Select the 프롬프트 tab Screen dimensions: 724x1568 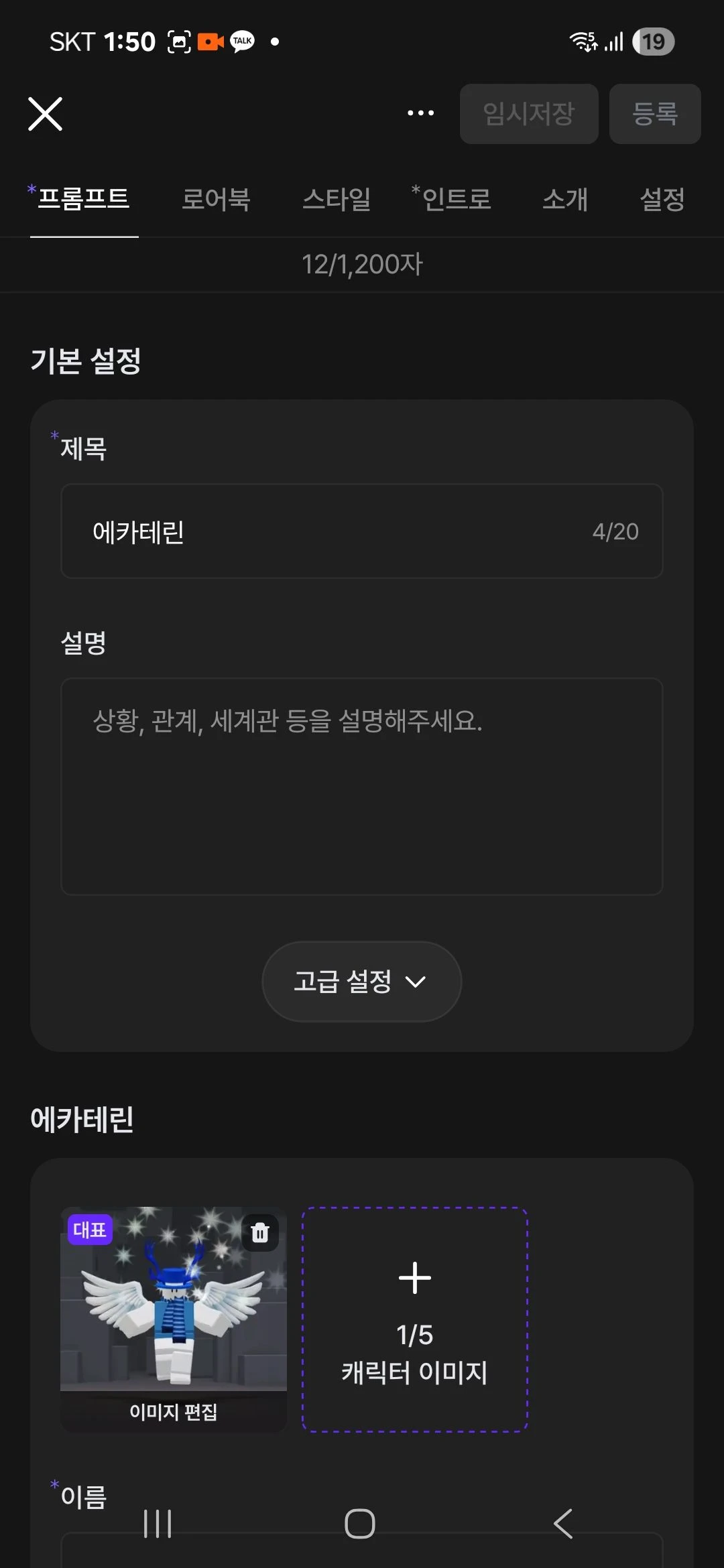tap(83, 200)
